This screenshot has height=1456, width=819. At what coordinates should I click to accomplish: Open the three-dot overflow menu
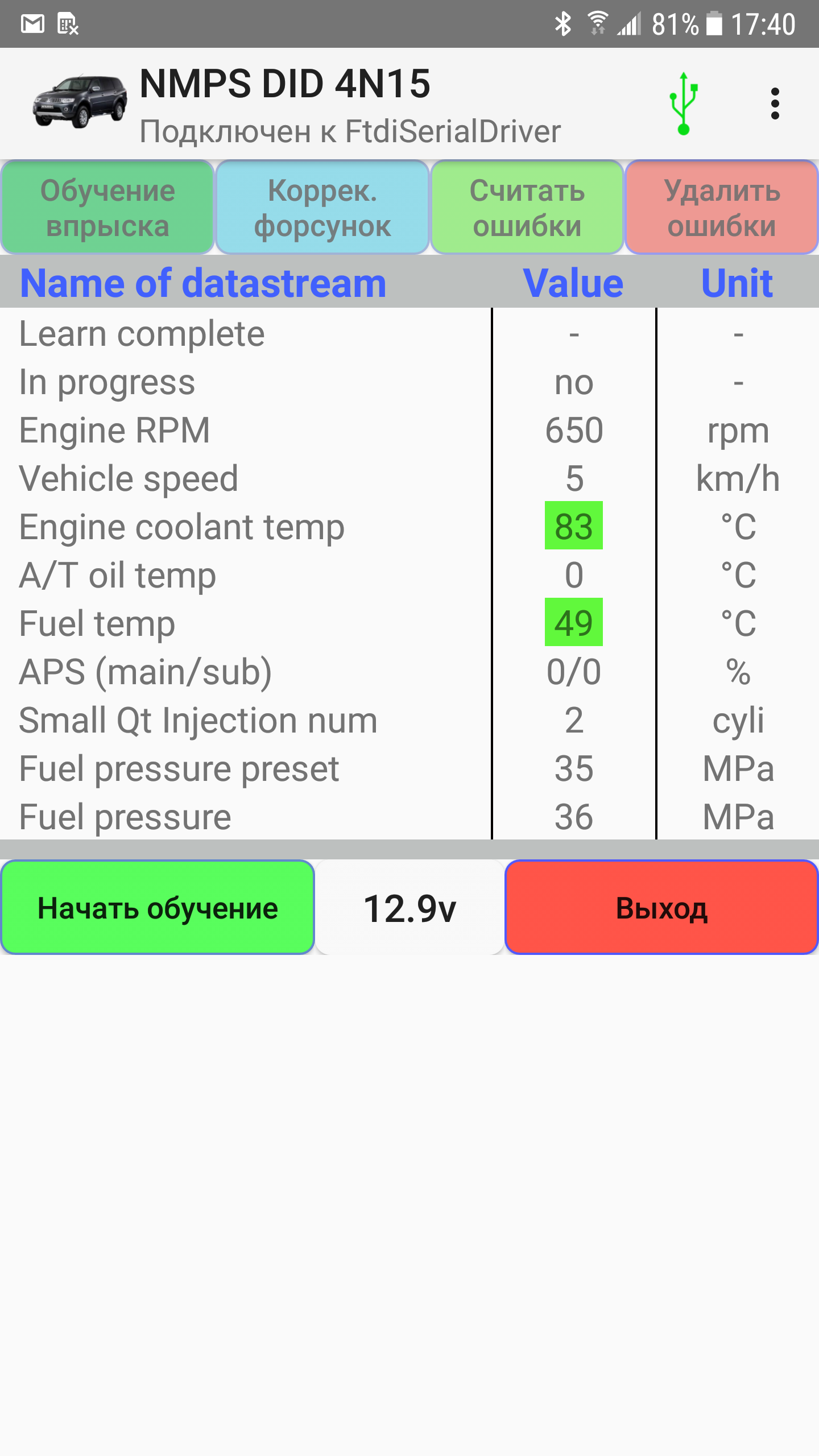[774, 104]
